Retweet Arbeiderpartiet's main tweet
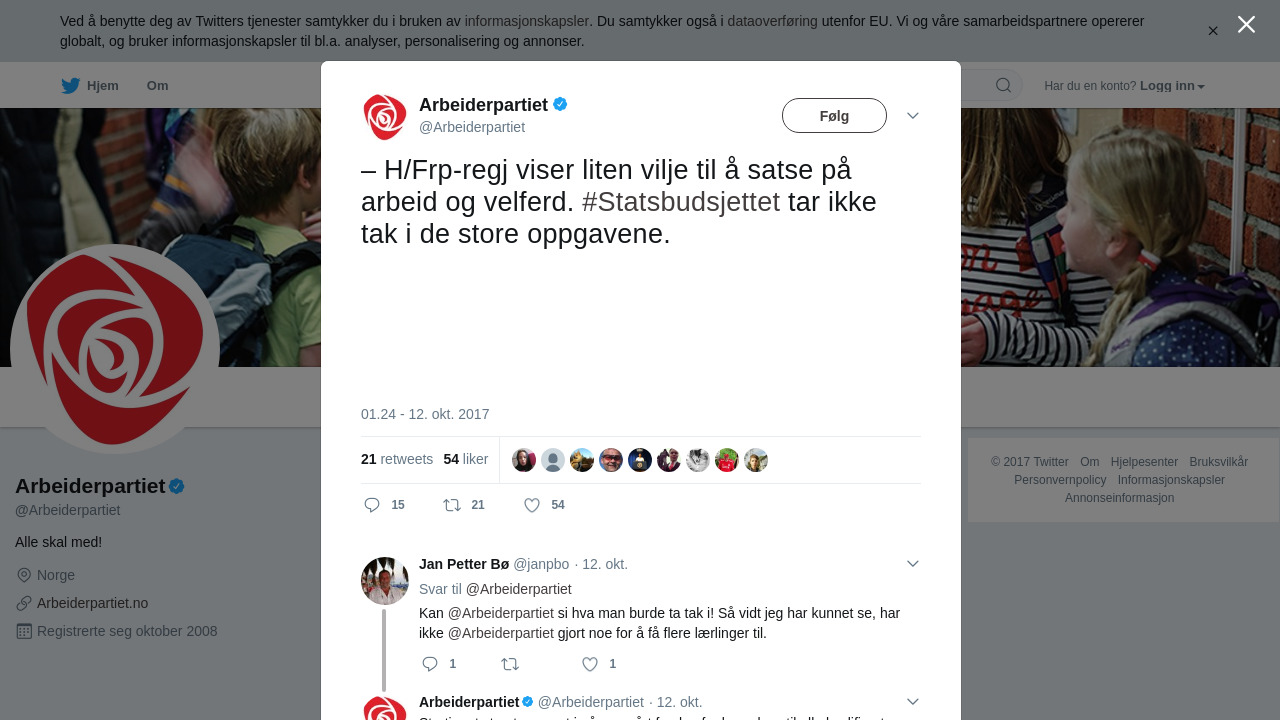 pyautogui.click(x=452, y=505)
